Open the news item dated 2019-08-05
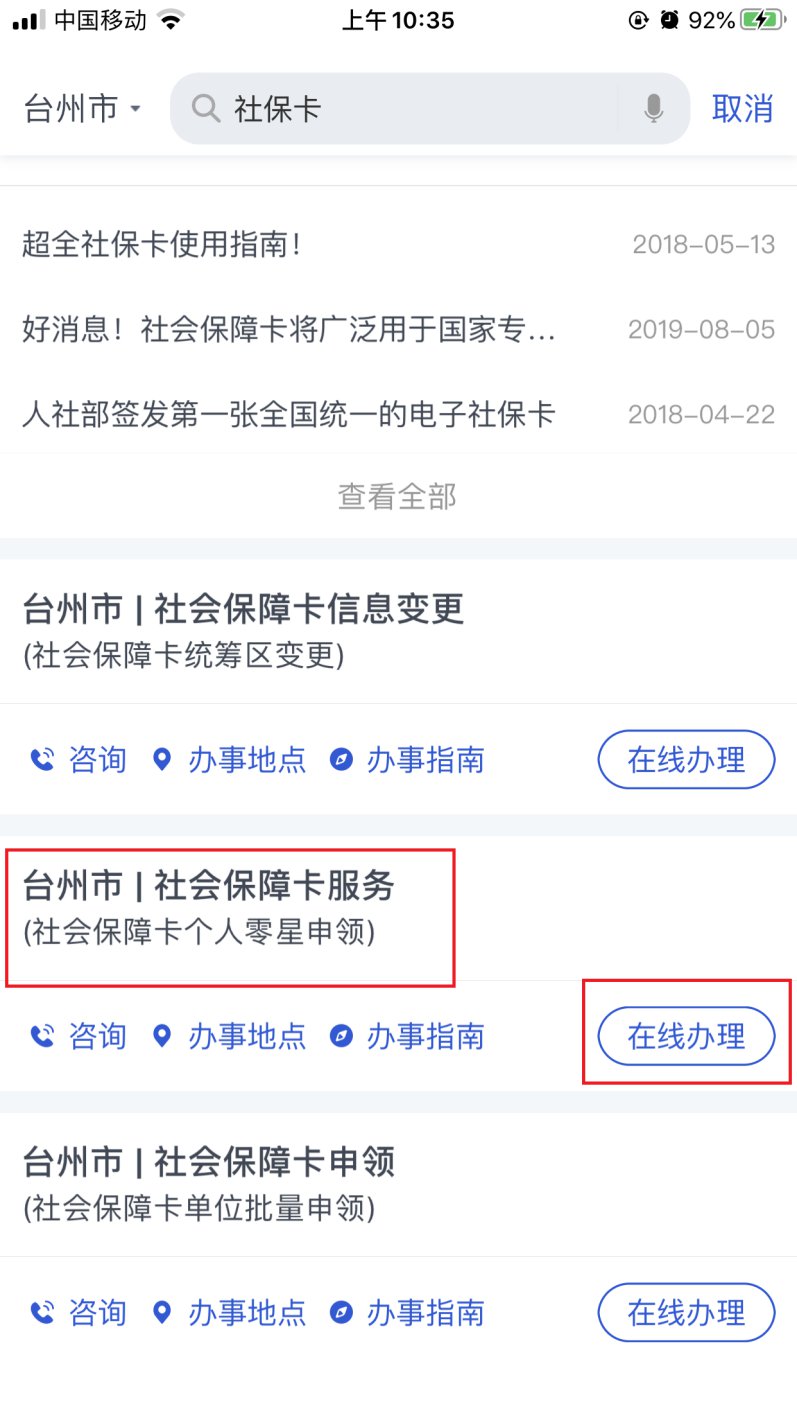The height and width of the screenshot is (1418, 797). pyautogui.click(x=288, y=329)
